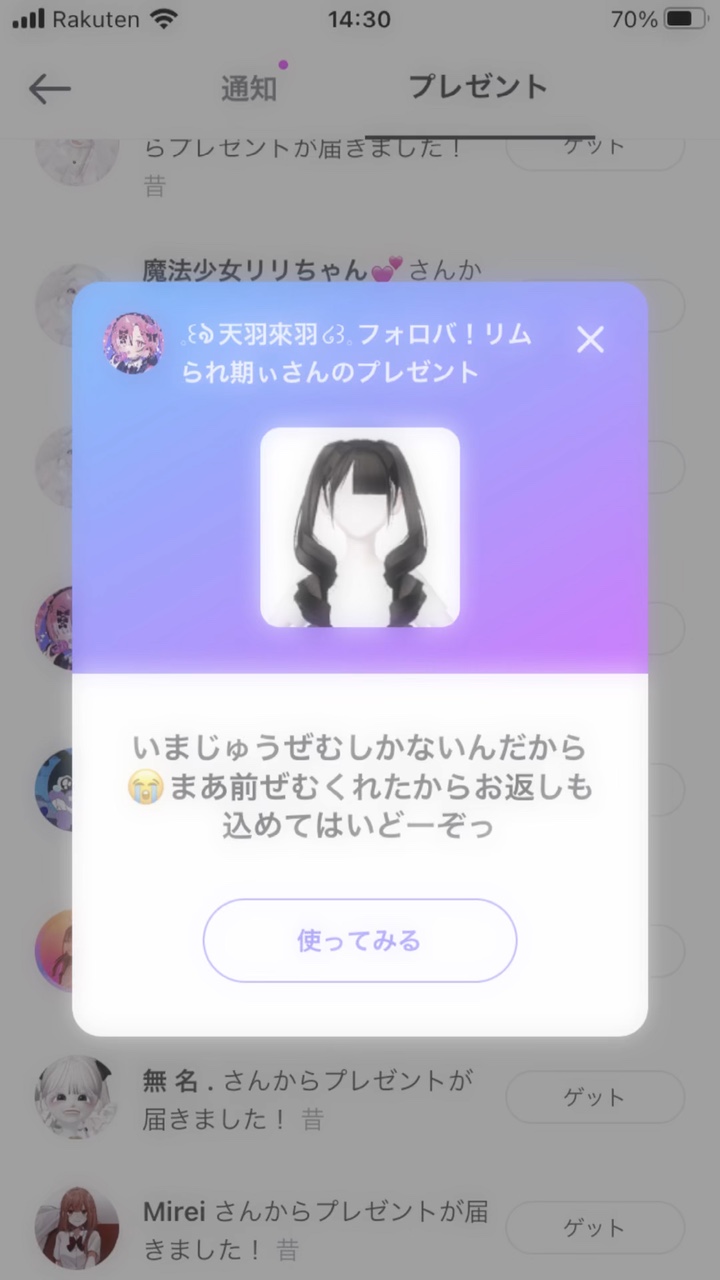Select the プレゼント tab
The height and width of the screenshot is (1280, 720).
[x=477, y=88]
